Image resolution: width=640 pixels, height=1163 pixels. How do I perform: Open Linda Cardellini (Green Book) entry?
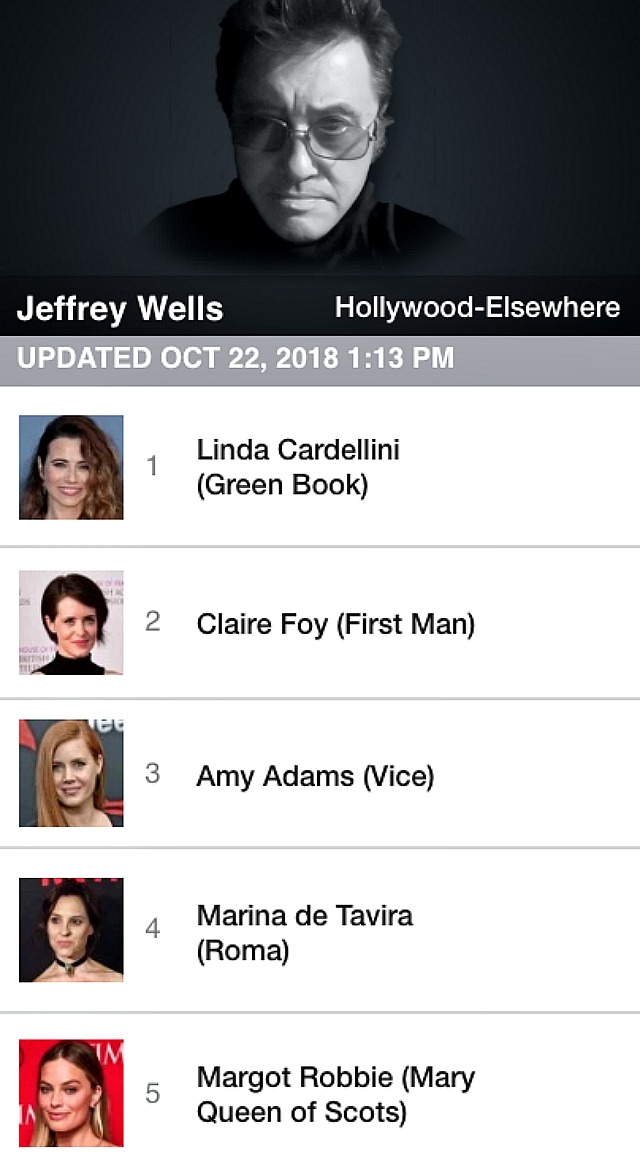click(x=298, y=467)
